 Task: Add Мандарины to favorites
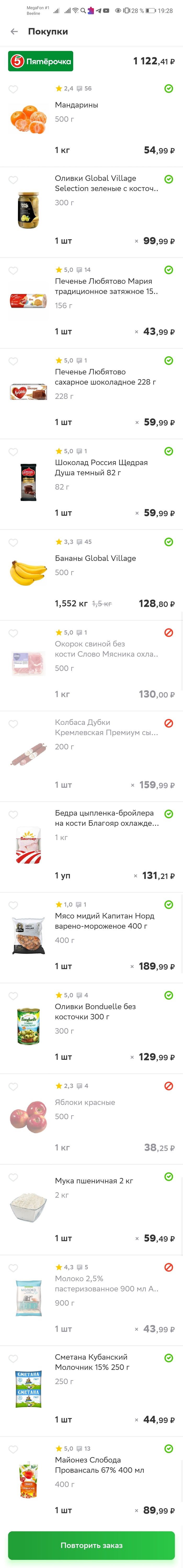[x=13, y=90]
